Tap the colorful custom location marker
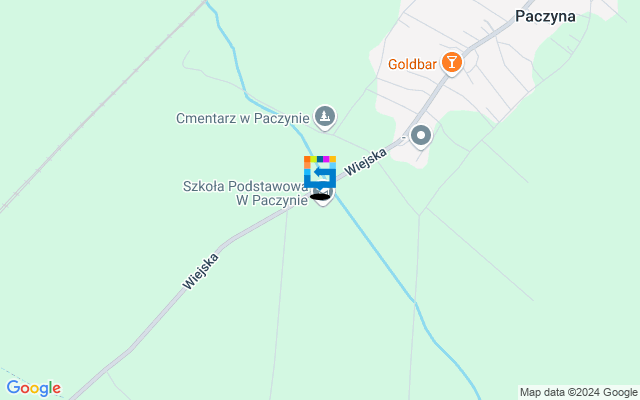This screenshot has width=640, height=400. click(x=319, y=172)
